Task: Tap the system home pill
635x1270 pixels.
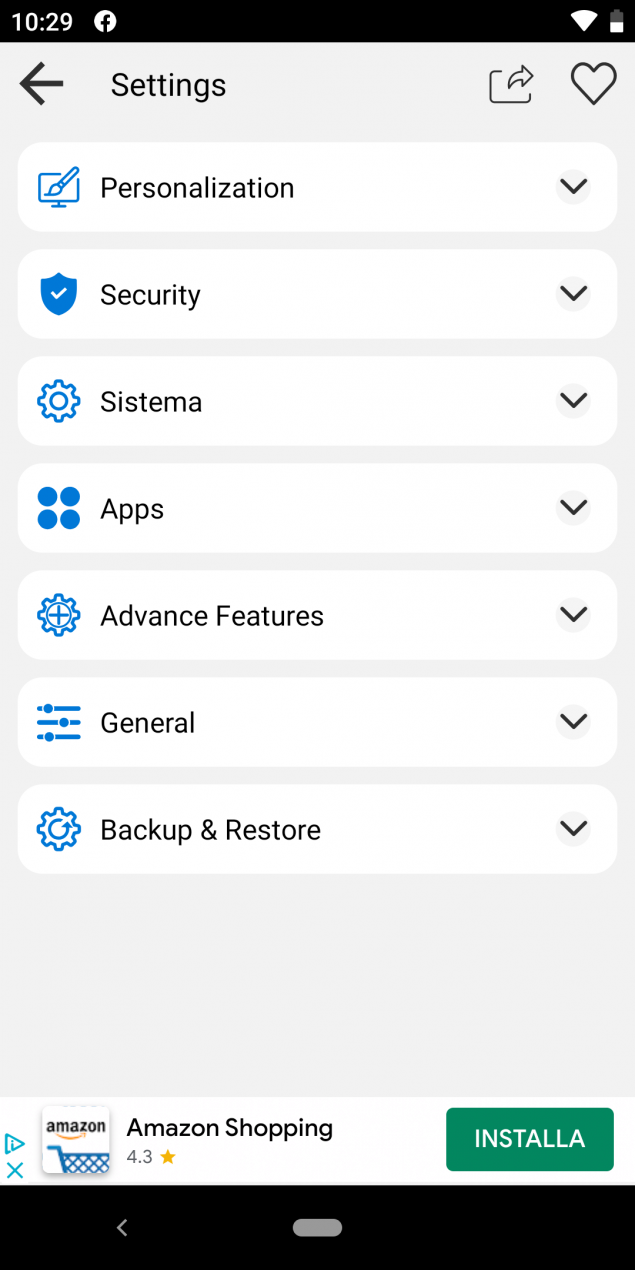Action: 318,1227
